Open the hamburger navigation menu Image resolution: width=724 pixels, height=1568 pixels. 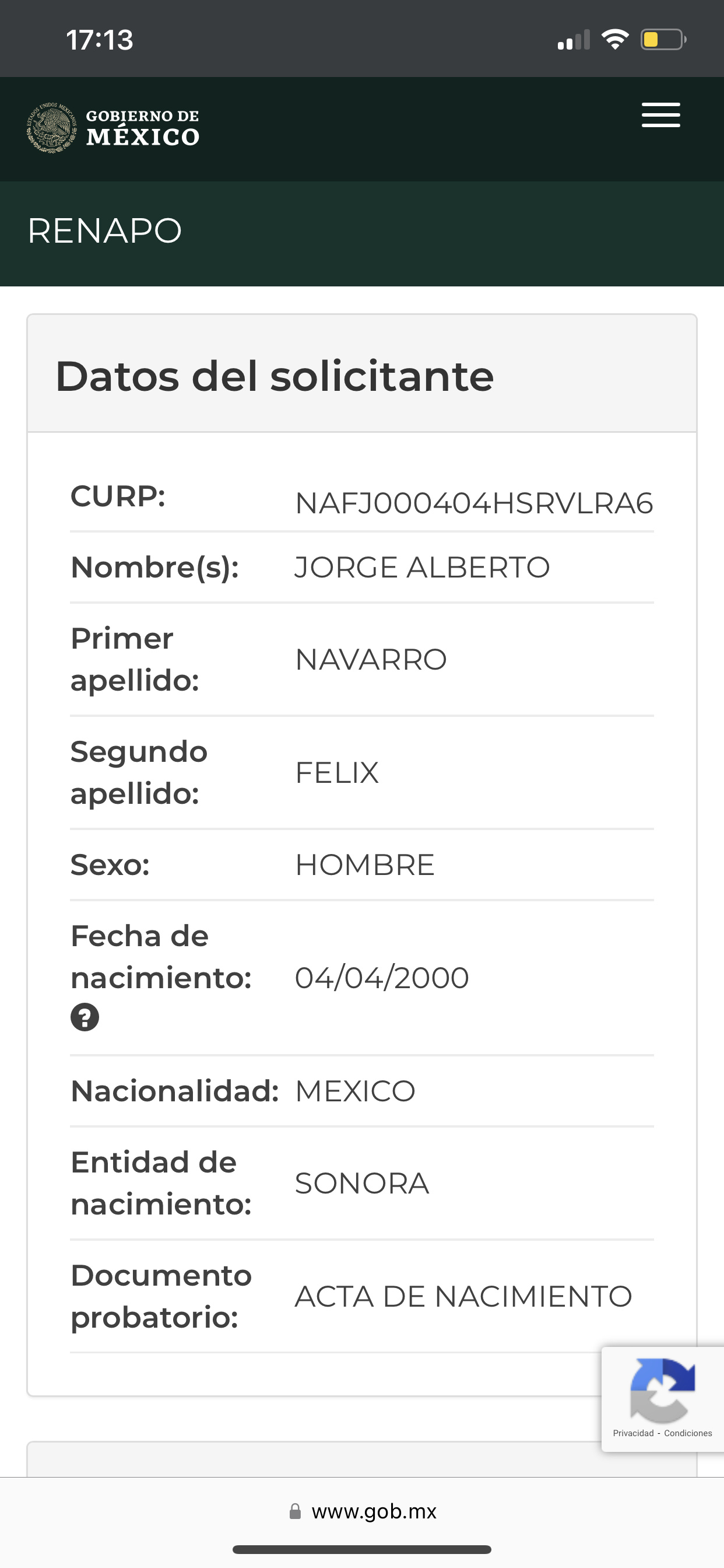click(x=660, y=115)
